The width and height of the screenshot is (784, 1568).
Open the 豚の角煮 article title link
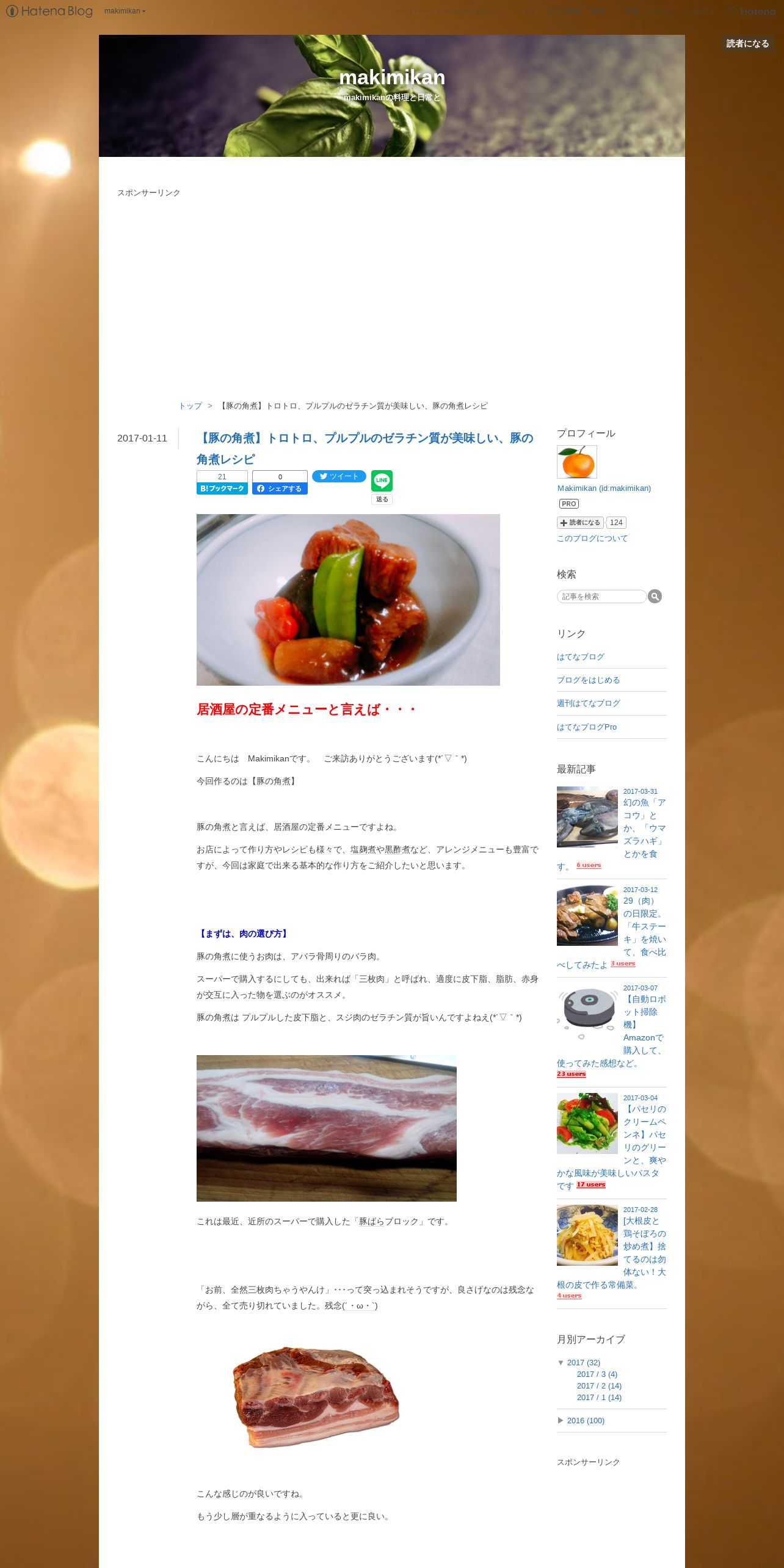coord(365,448)
